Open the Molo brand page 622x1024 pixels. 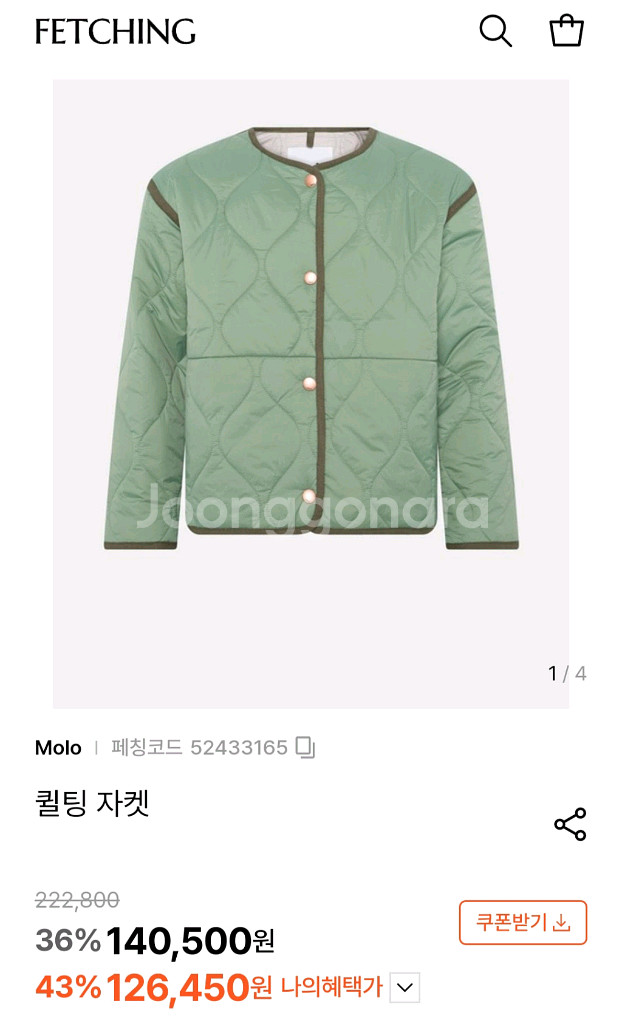coord(58,748)
